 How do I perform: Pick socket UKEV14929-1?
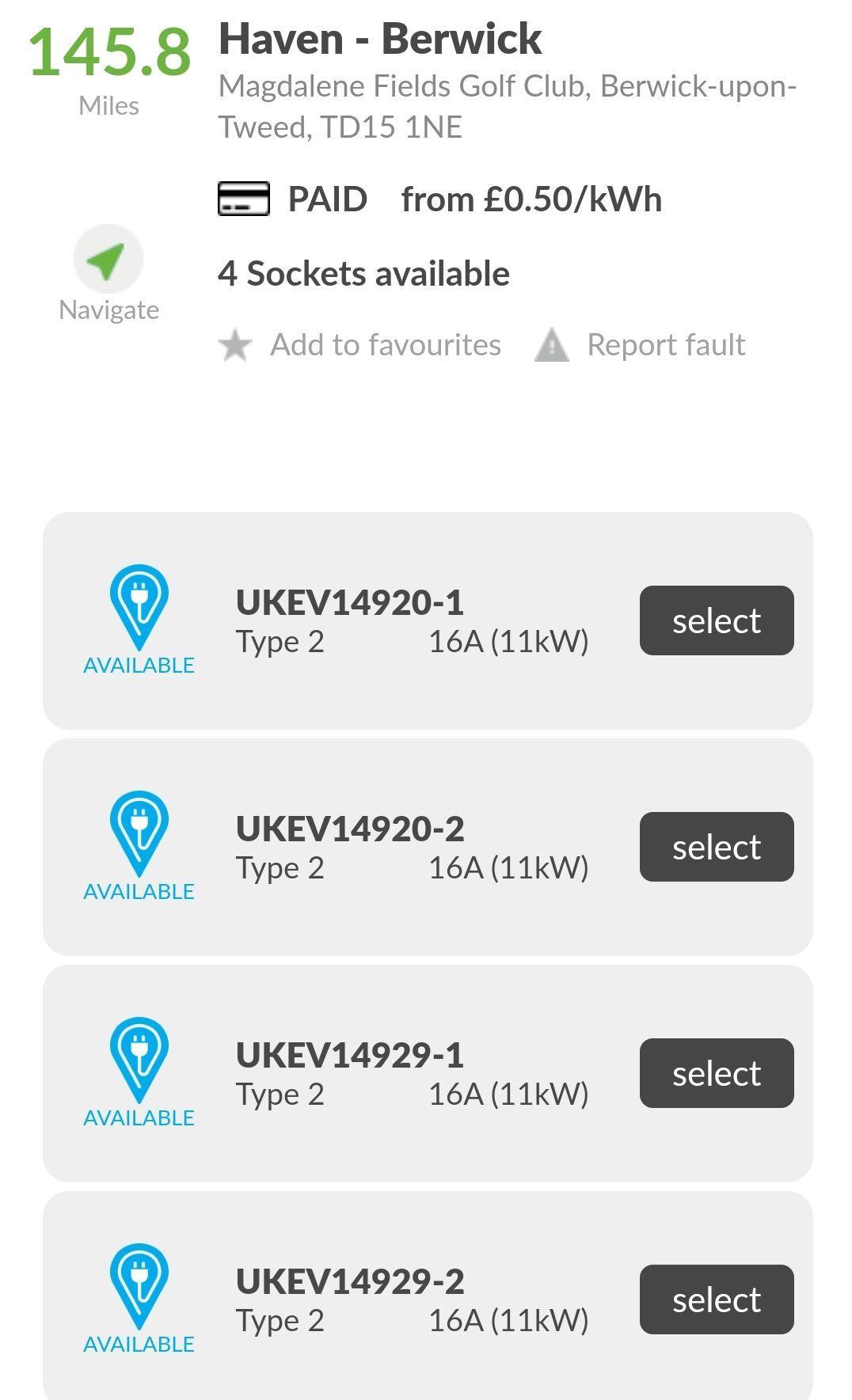pyautogui.click(x=716, y=1073)
